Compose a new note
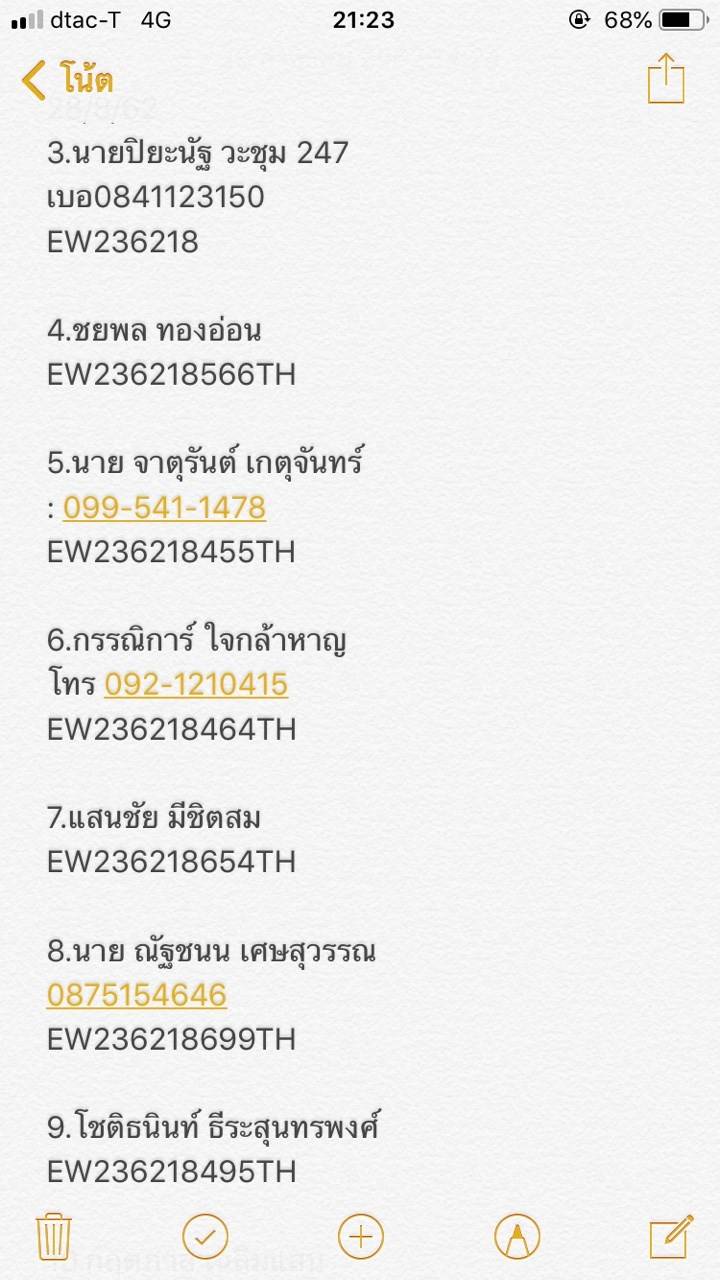 [670, 1237]
